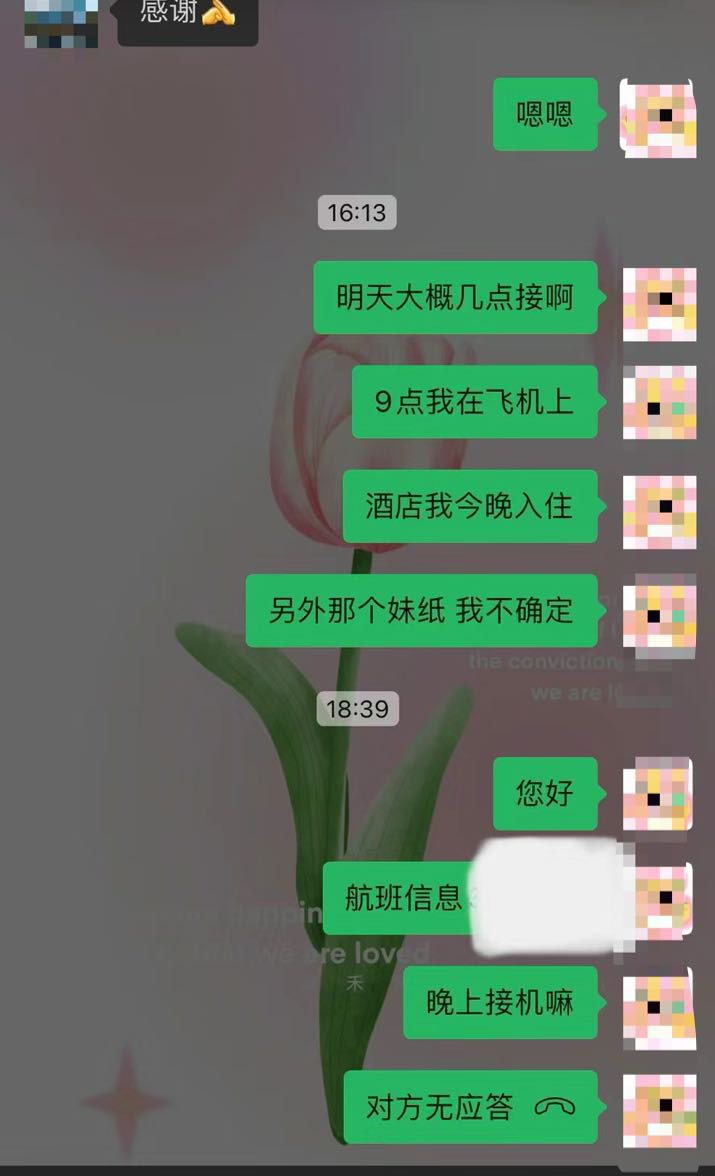The height and width of the screenshot is (1176, 715).
Task: Redial from the 对方无应答 call bubble
Action: pyautogui.click(x=470, y=1107)
